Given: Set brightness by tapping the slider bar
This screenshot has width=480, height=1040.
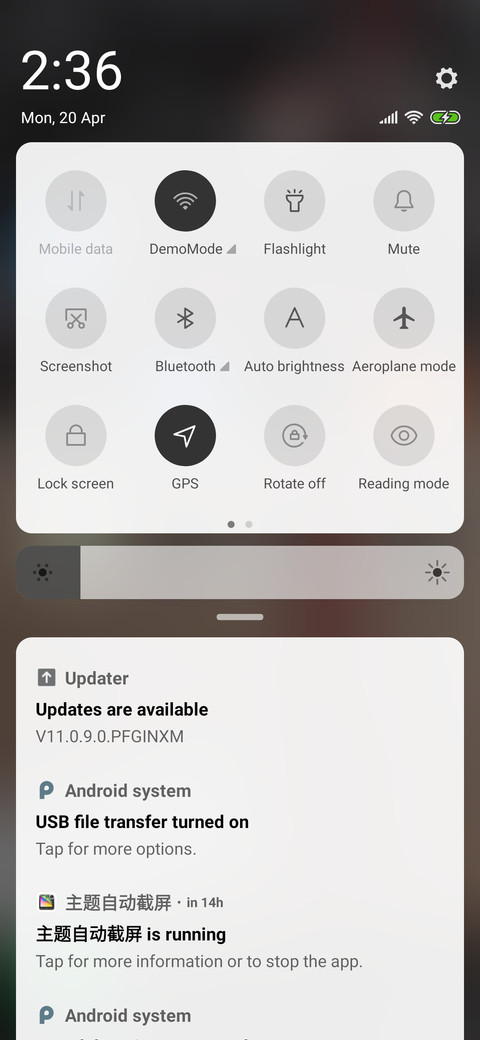Looking at the screenshot, I should click(x=240, y=572).
